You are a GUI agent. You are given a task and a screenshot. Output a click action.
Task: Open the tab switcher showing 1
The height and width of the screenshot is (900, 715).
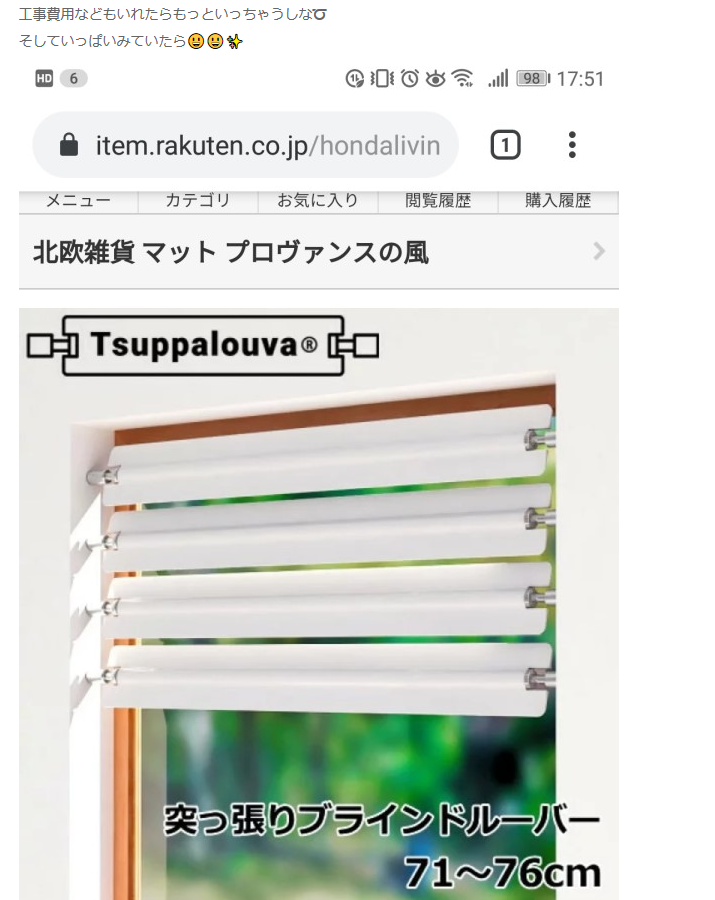[506, 146]
